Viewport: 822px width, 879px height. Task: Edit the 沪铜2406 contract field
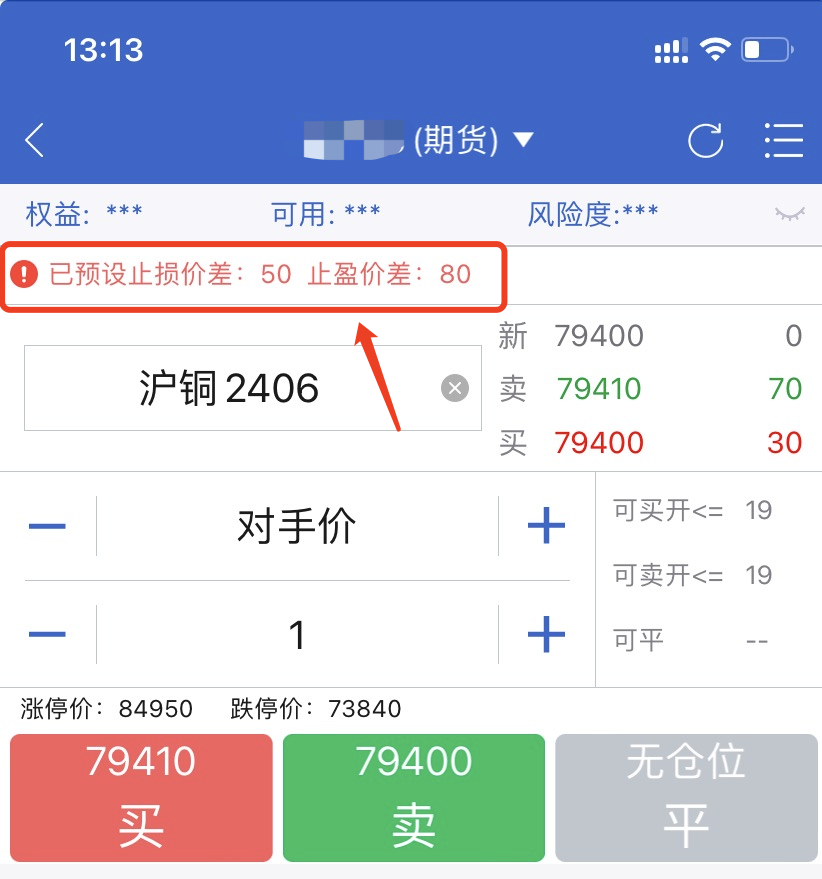[x=228, y=388]
